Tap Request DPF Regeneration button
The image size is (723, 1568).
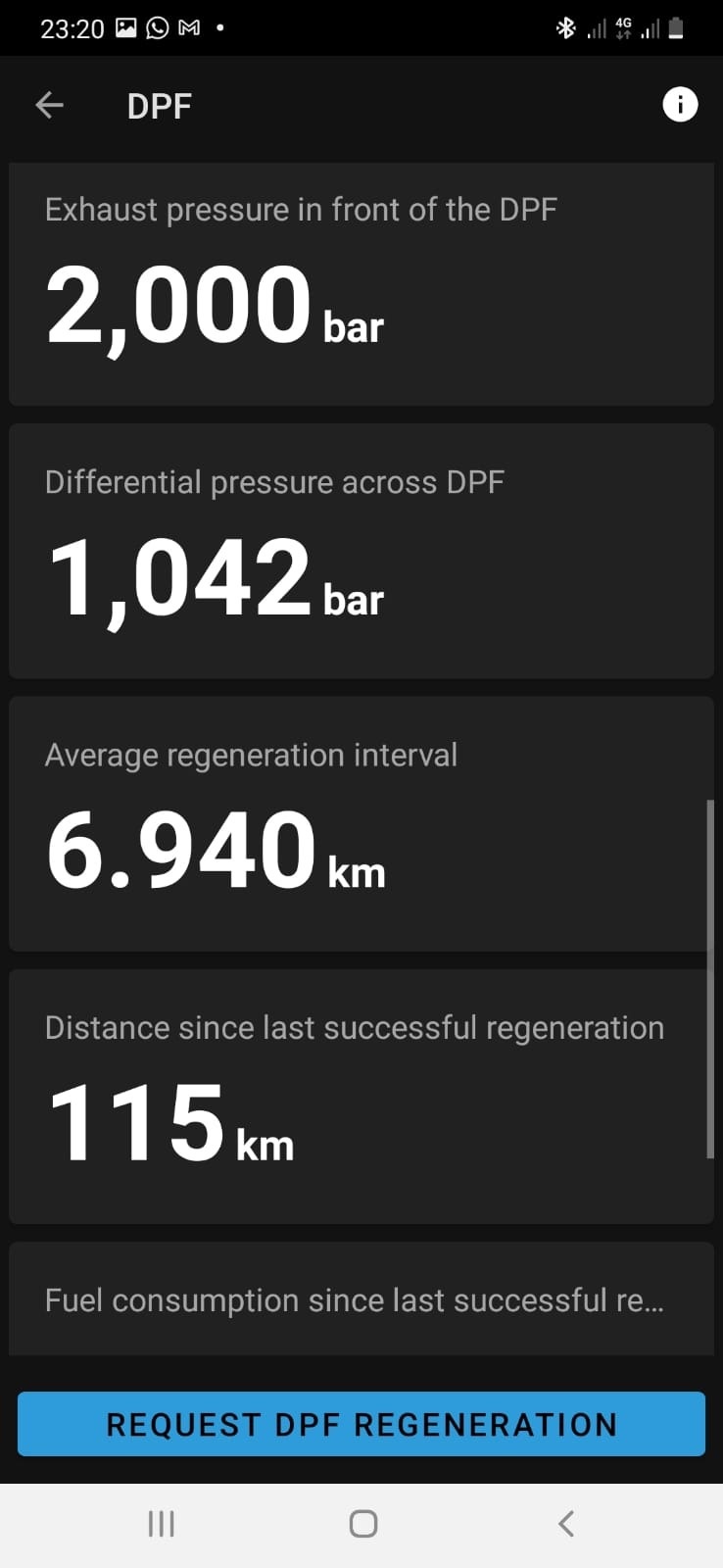coord(361,1423)
